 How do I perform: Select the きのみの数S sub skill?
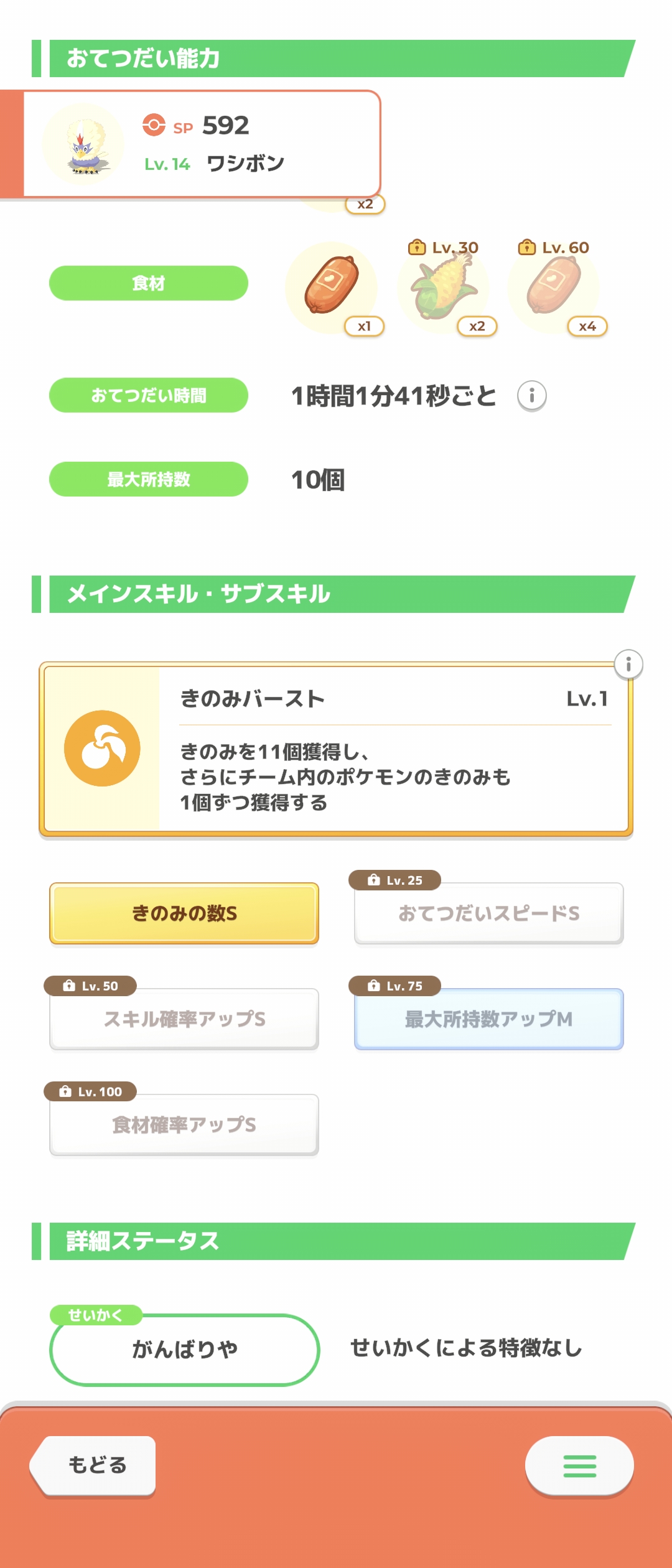(x=184, y=913)
